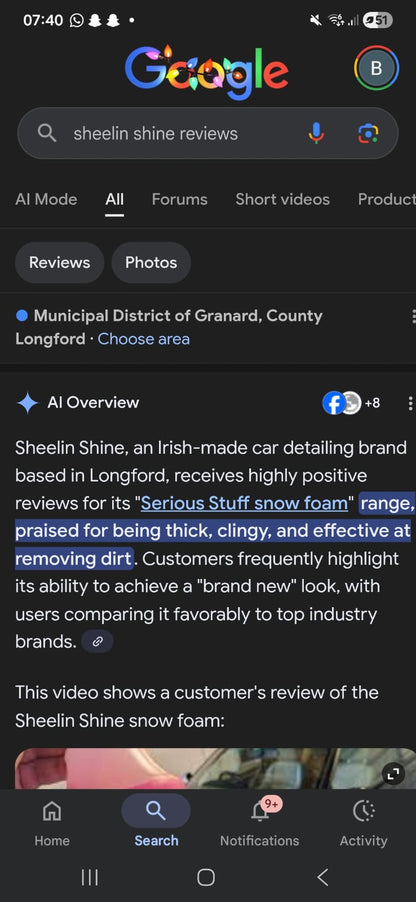
Task: Select the Reviews chip
Action: tap(60, 262)
